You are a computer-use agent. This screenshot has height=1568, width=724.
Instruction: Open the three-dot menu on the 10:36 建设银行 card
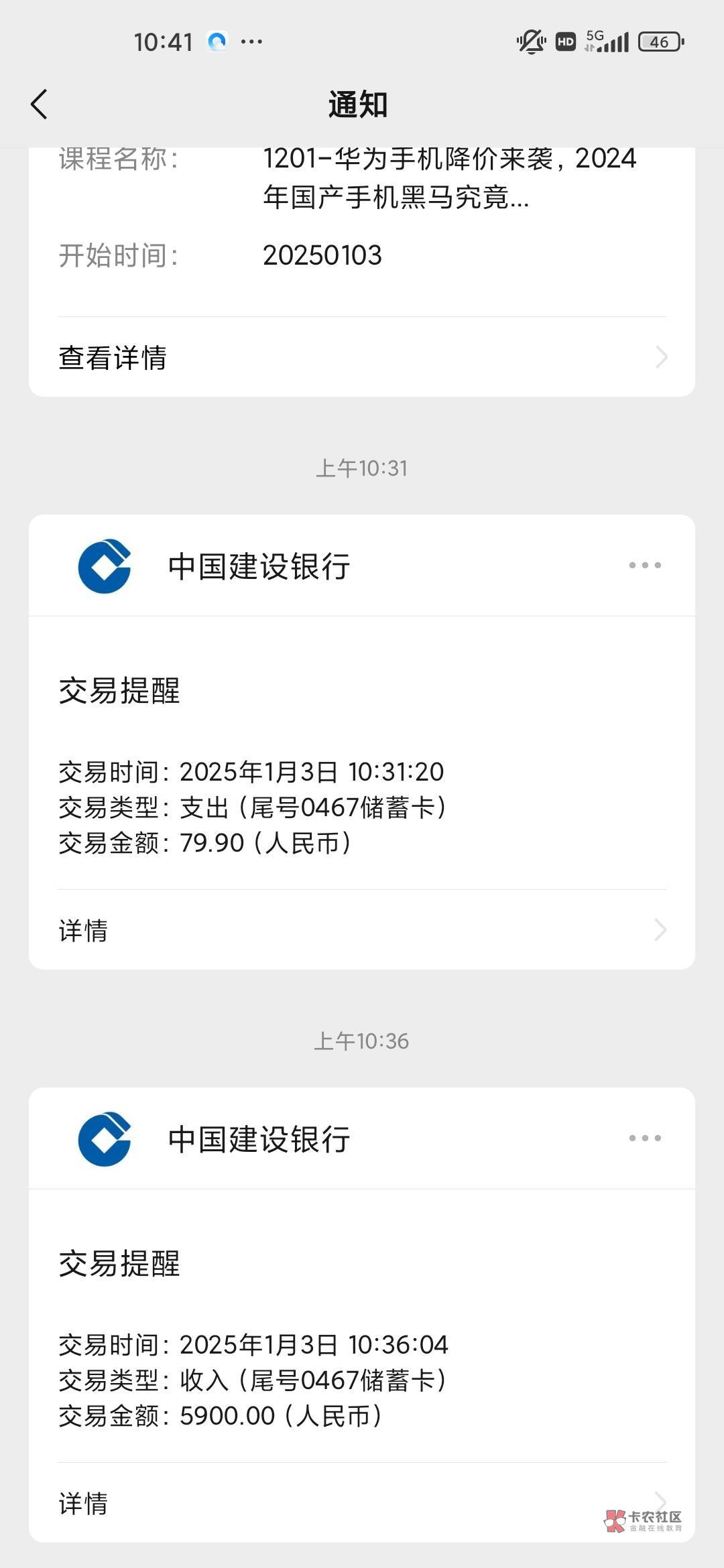645,1138
